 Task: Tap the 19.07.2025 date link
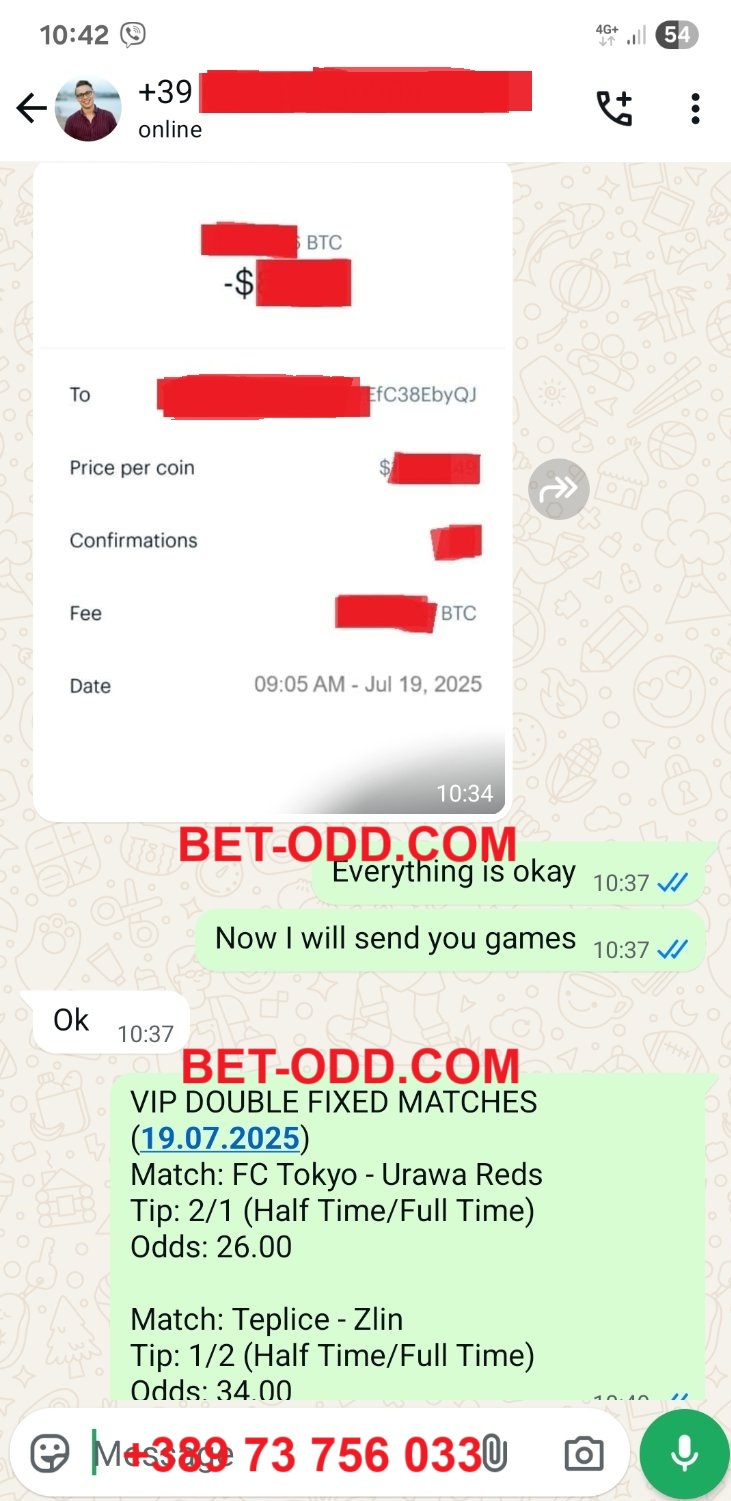coord(220,1138)
